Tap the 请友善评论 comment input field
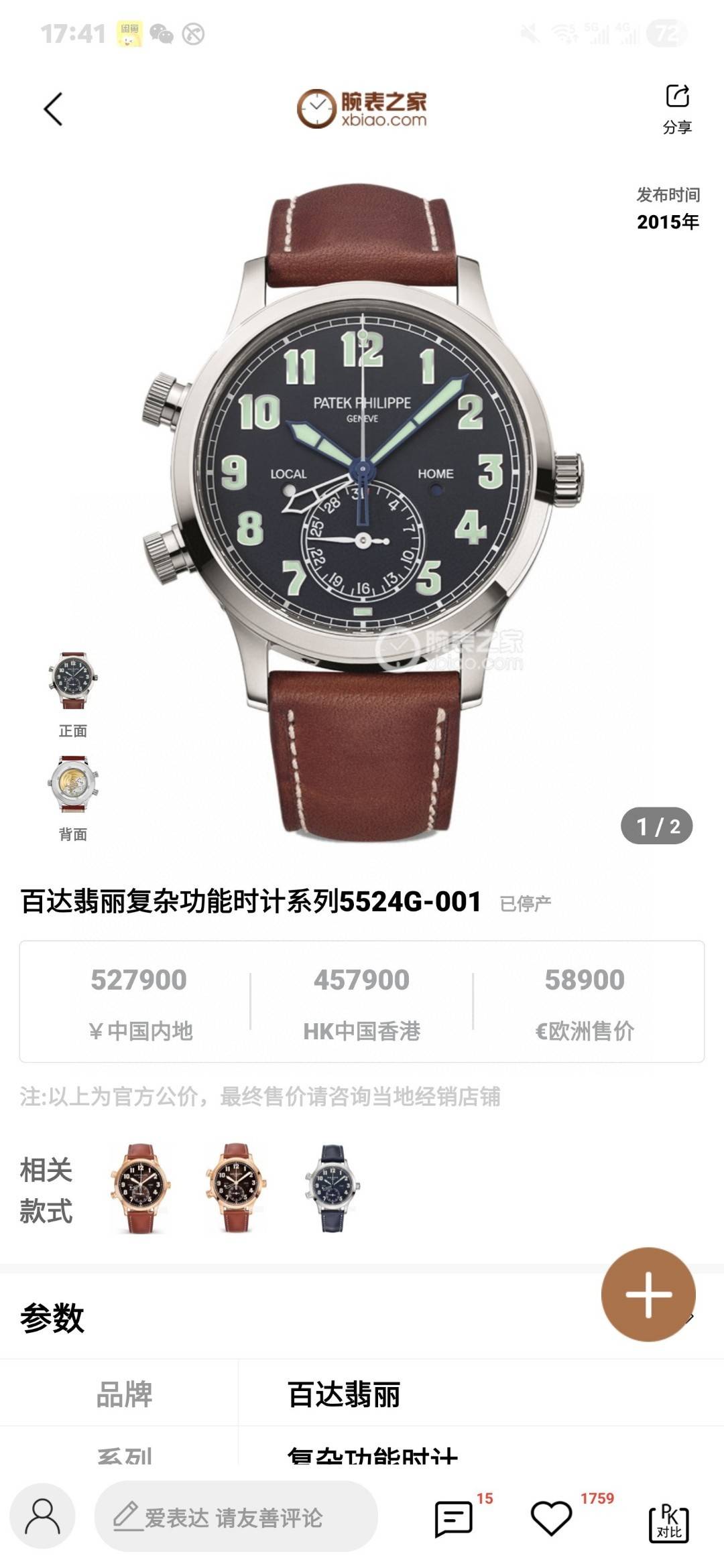The width and height of the screenshot is (724, 1568). pyautogui.click(x=235, y=1517)
